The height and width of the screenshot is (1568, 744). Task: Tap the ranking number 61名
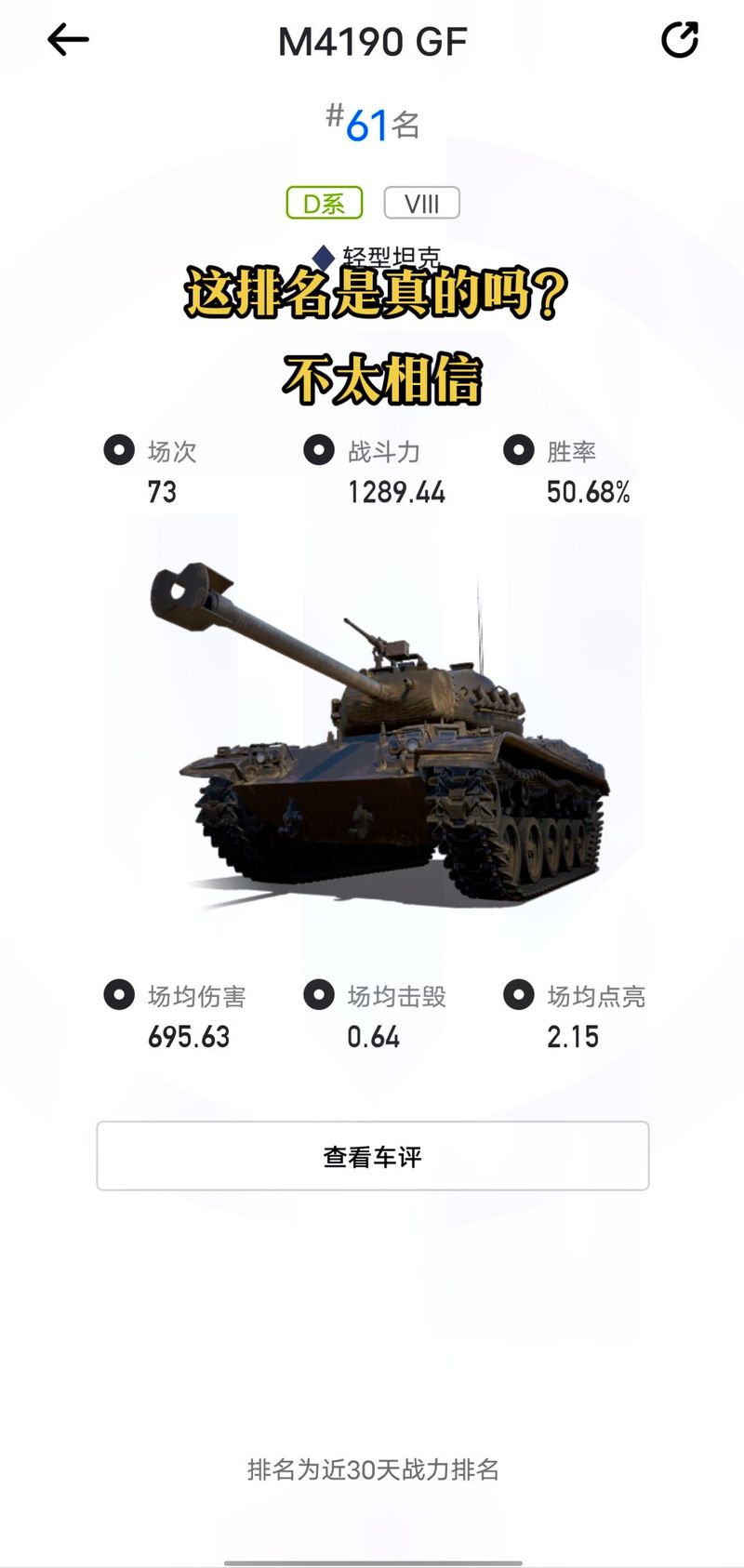[372, 124]
